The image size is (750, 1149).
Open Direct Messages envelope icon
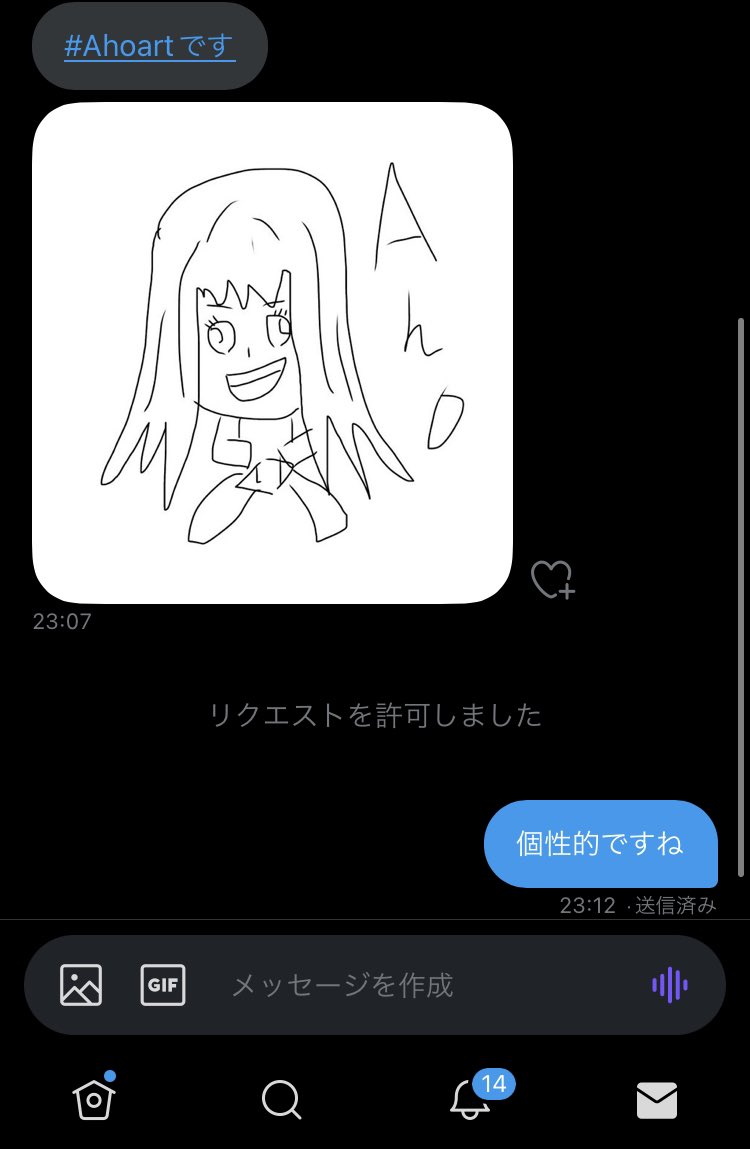point(656,1100)
